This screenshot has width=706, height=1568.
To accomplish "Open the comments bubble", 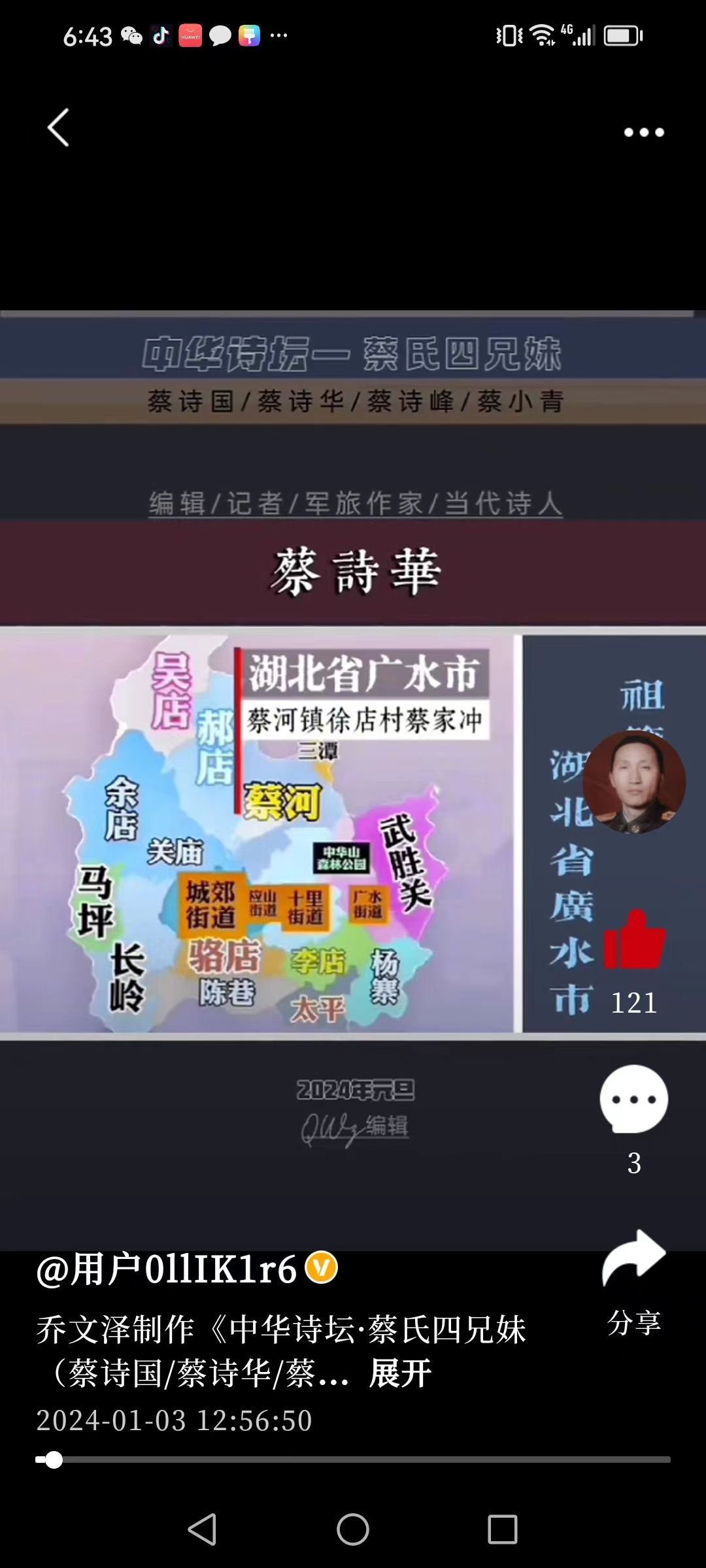I will pyautogui.click(x=633, y=1100).
